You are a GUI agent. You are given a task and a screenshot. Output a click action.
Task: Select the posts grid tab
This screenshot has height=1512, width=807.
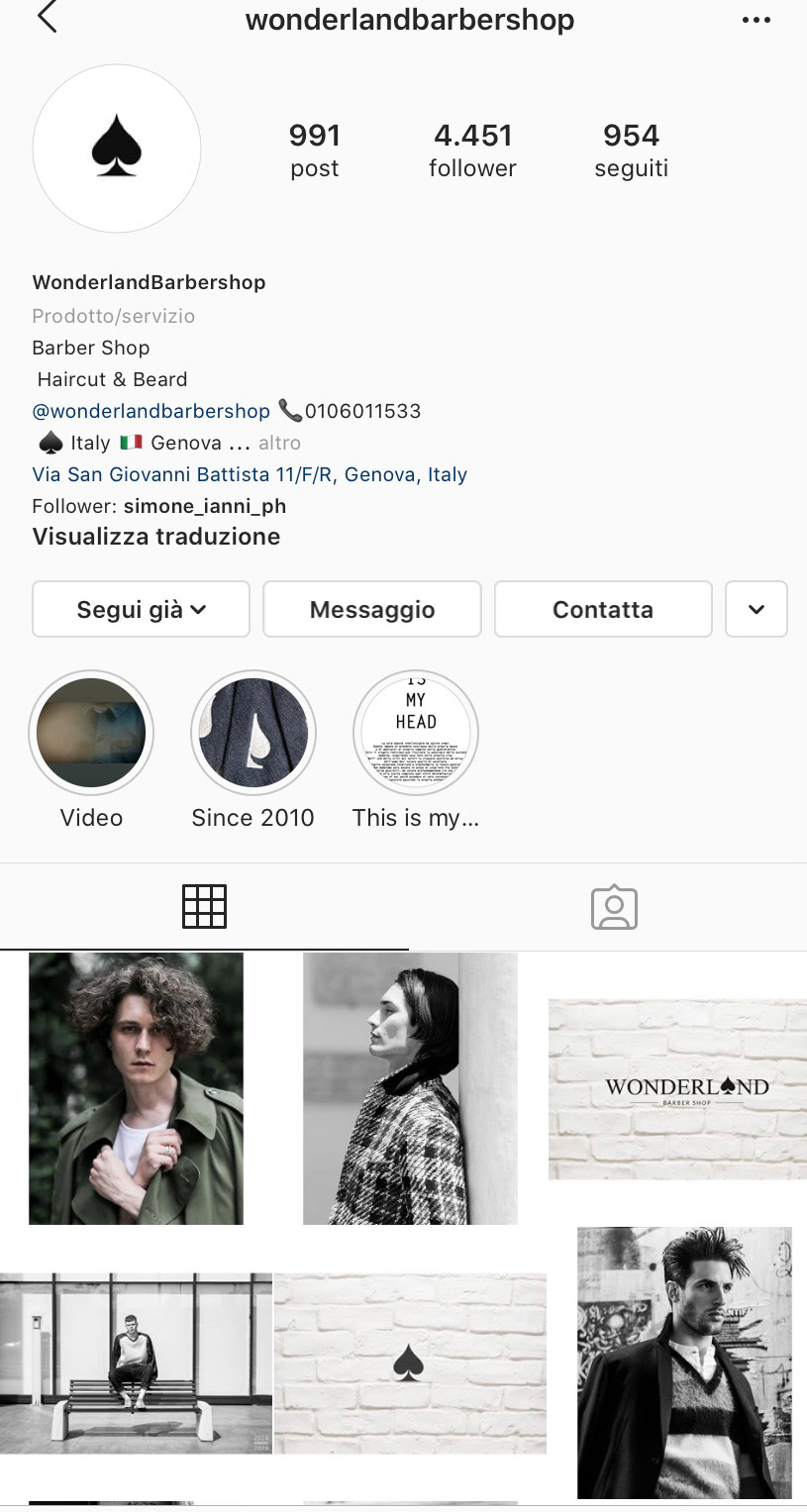(x=204, y=906)
